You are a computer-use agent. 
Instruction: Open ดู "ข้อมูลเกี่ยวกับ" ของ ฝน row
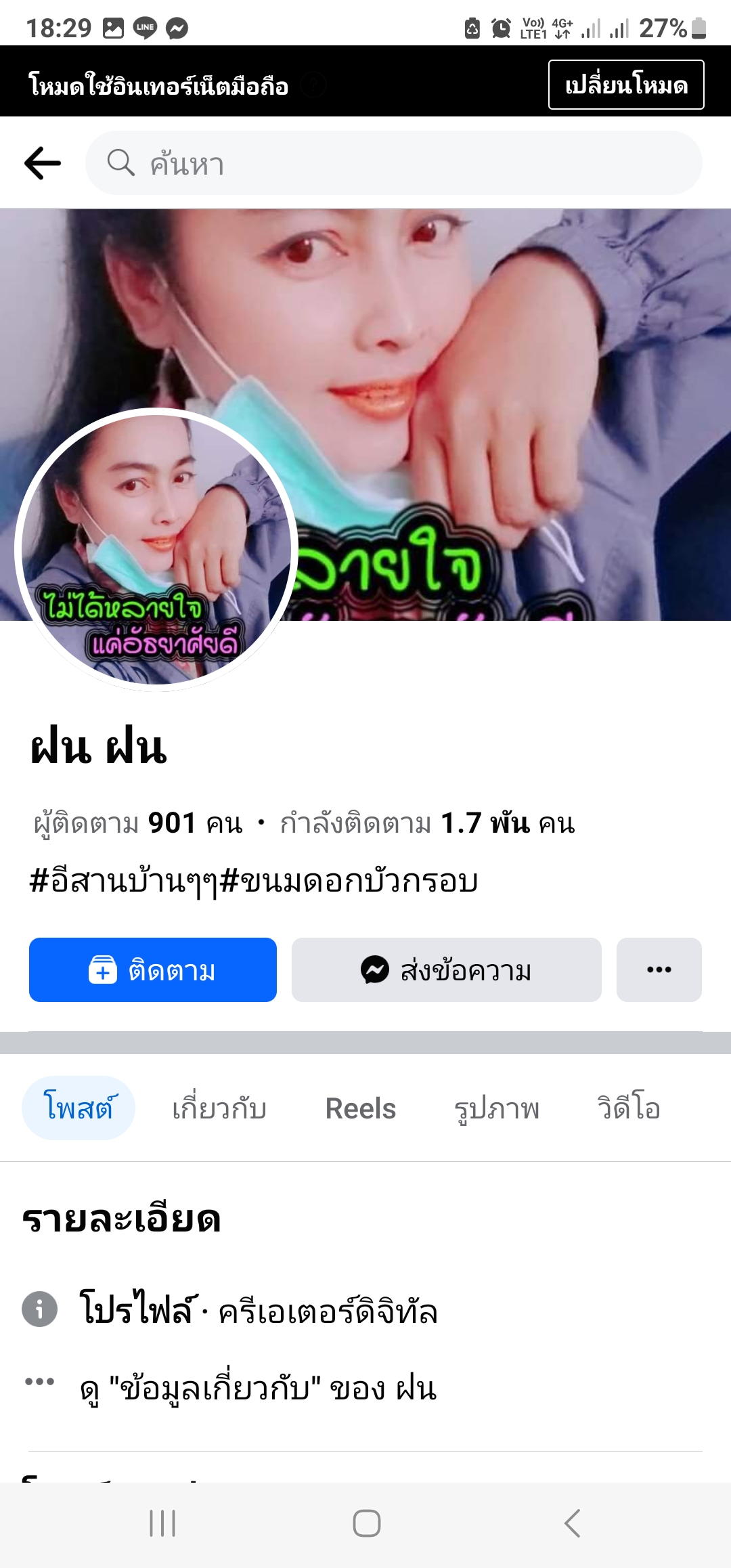click(x=257, y=1389)
